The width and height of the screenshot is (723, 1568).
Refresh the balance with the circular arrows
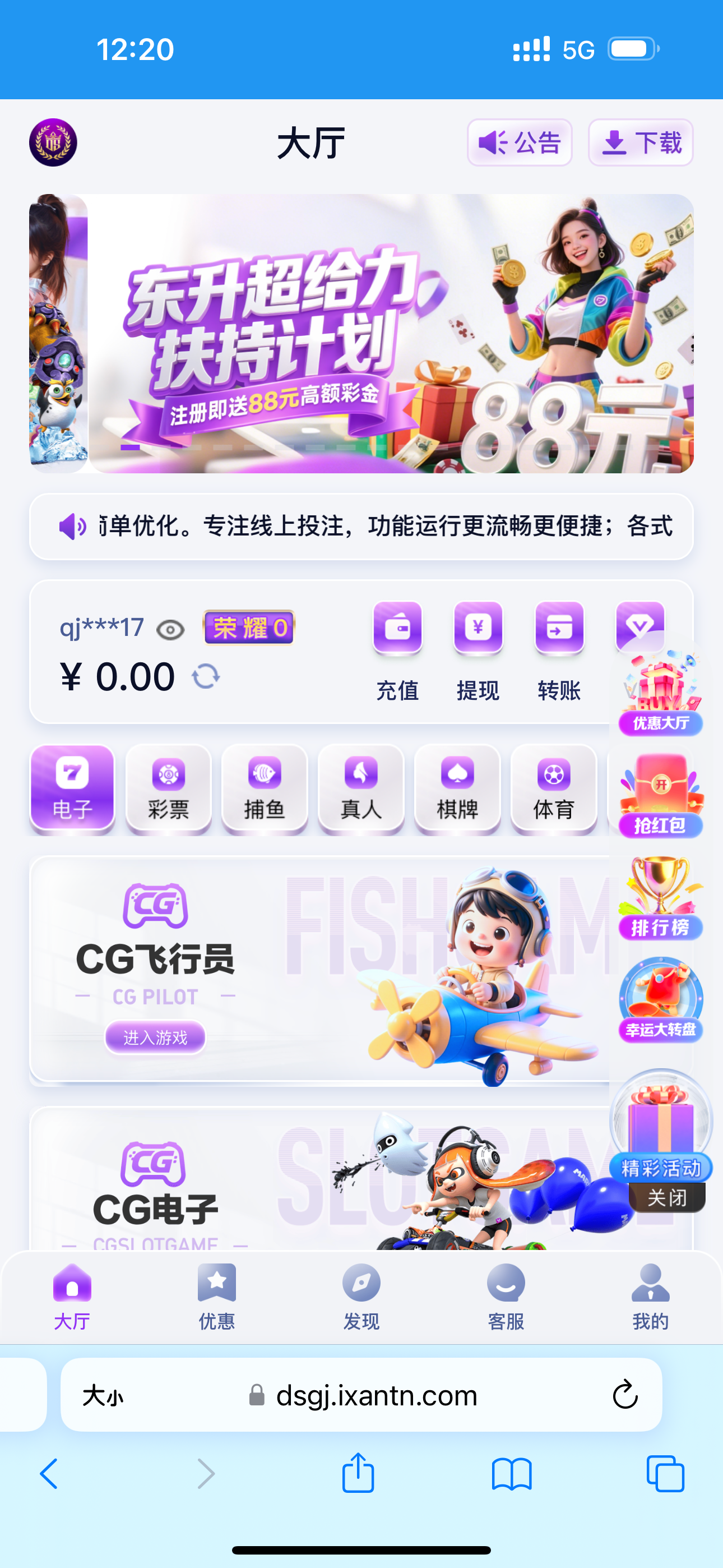pyautogui.click(x=206, y=676)
